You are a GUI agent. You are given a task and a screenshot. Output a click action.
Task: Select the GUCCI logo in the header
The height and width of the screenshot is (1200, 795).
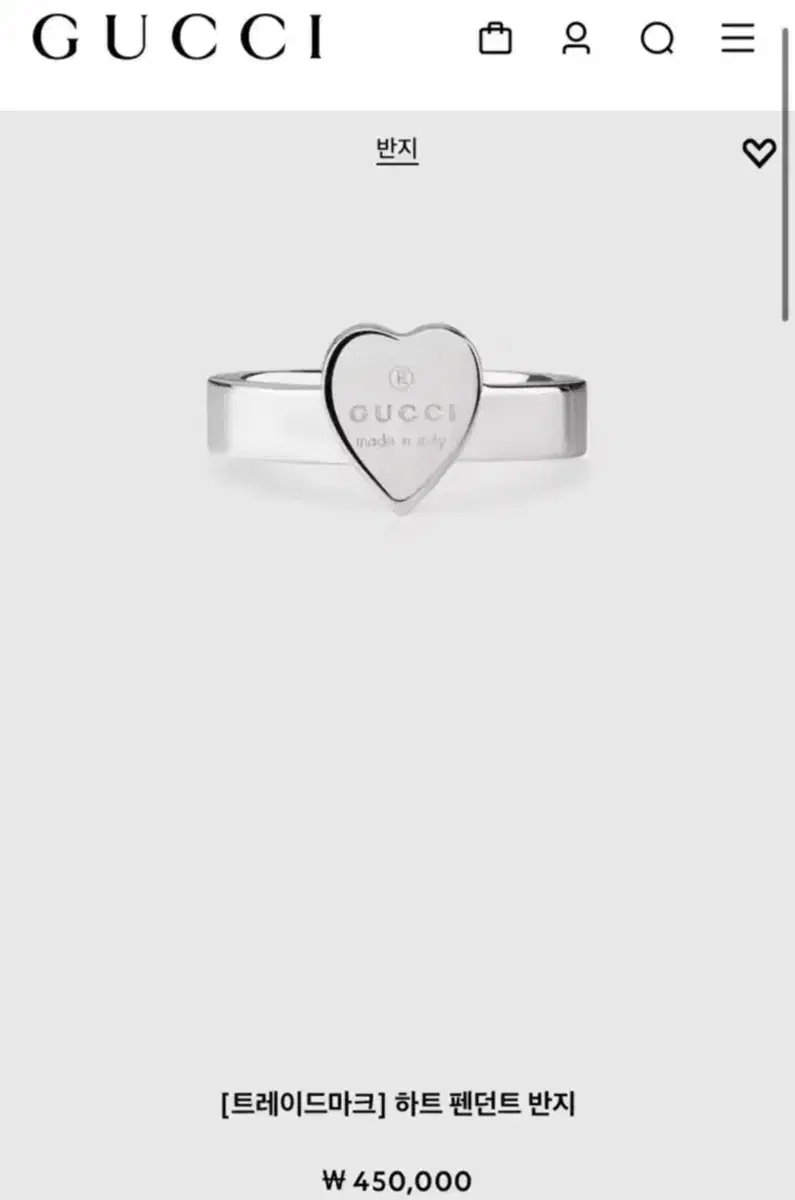coord(178,40)
